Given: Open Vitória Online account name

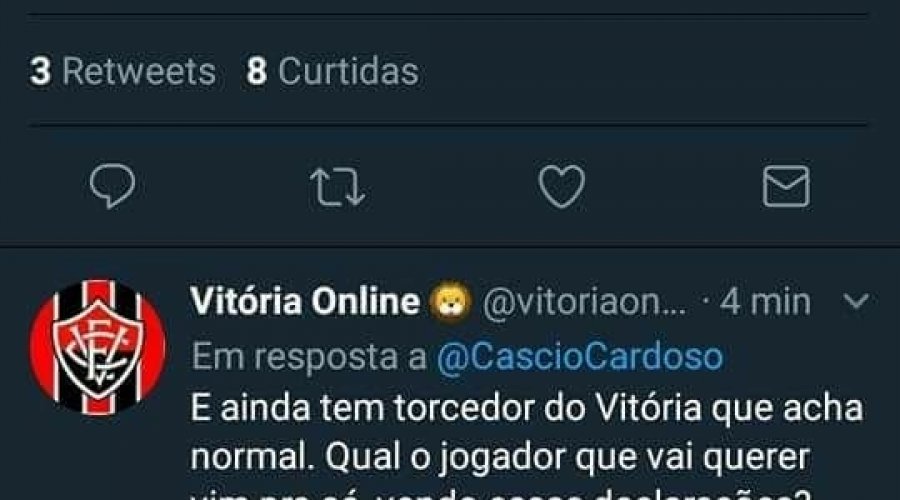Looking at the screenshot, I should pyautogui.click(x=304, y=302).
